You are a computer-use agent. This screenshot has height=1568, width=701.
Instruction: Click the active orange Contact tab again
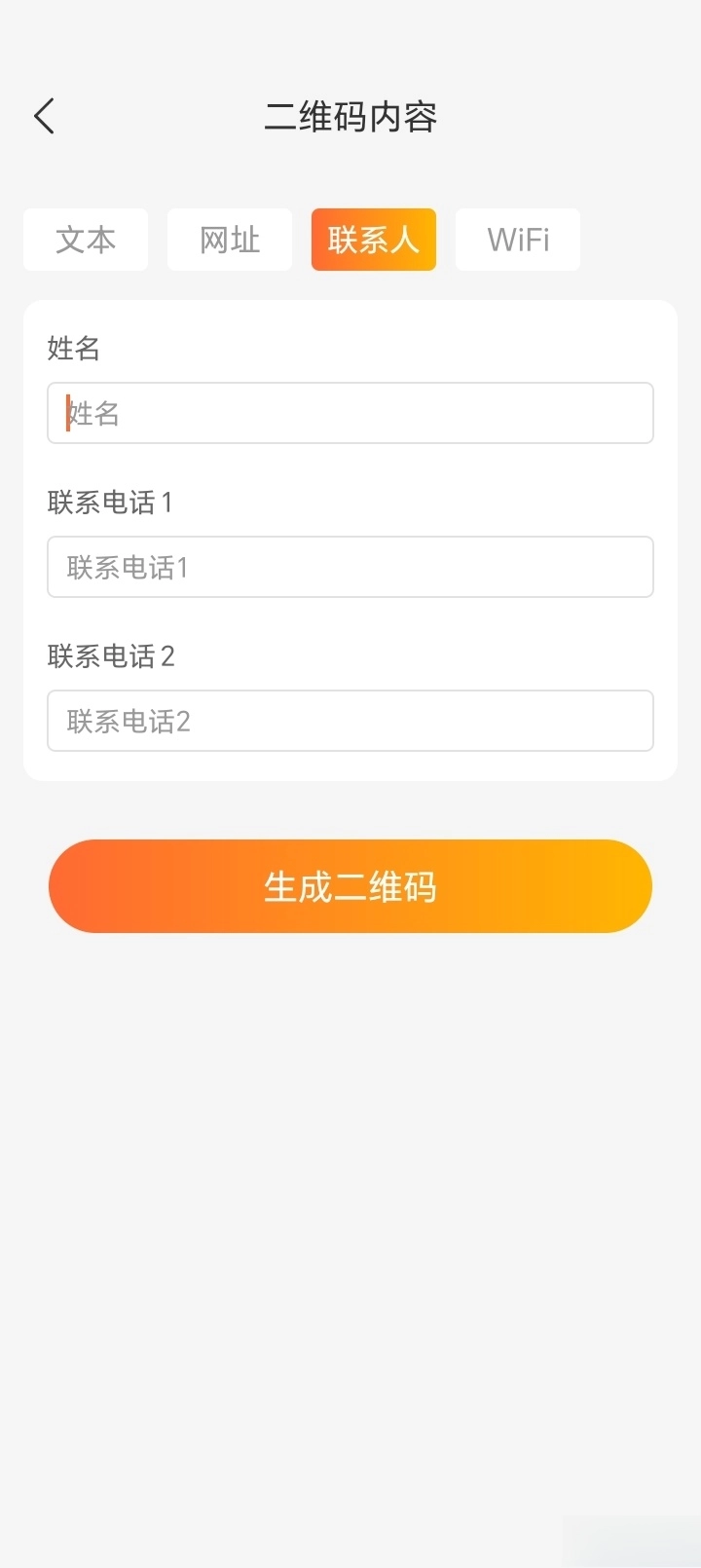click(x=373, y=240)
